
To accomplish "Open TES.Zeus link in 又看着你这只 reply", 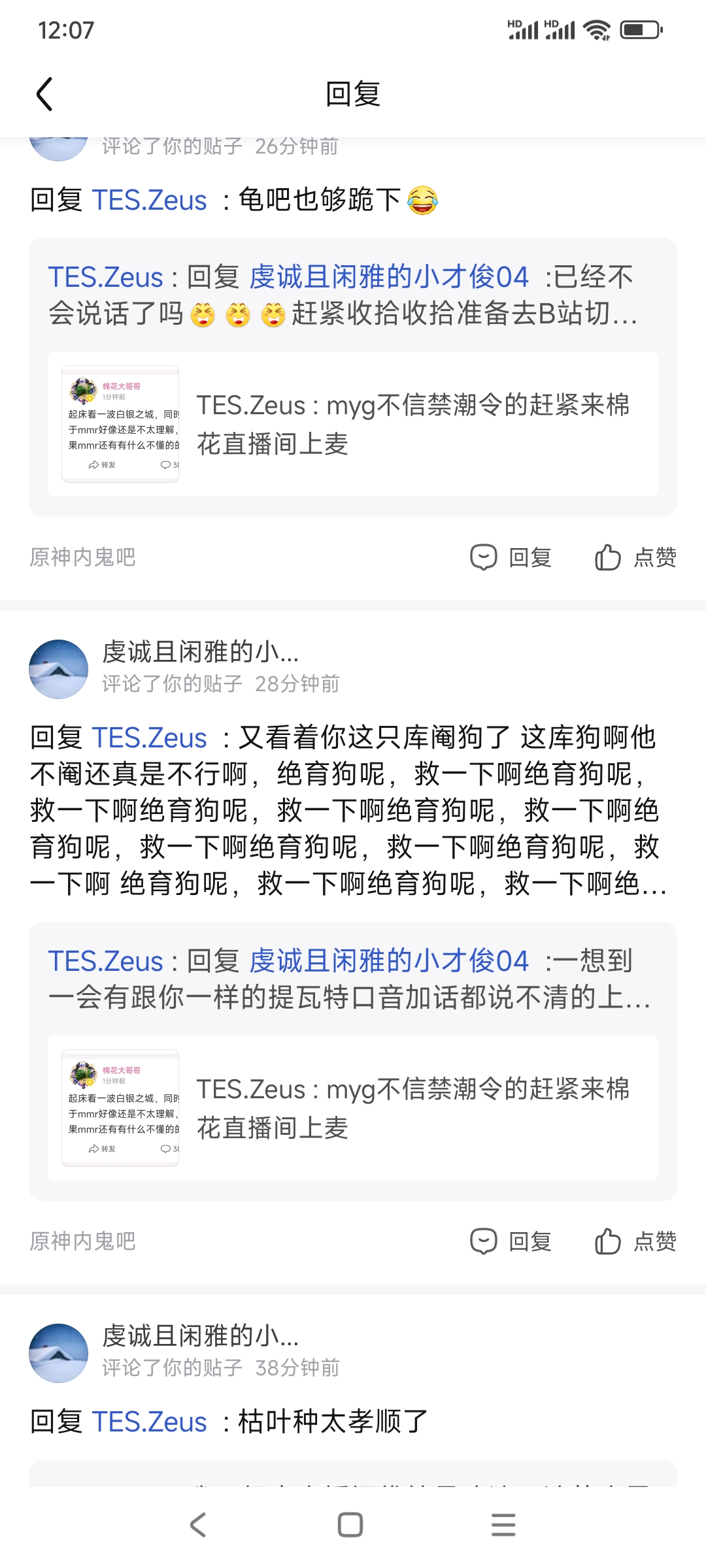I will pyautogui.click(x=149, y=738).
